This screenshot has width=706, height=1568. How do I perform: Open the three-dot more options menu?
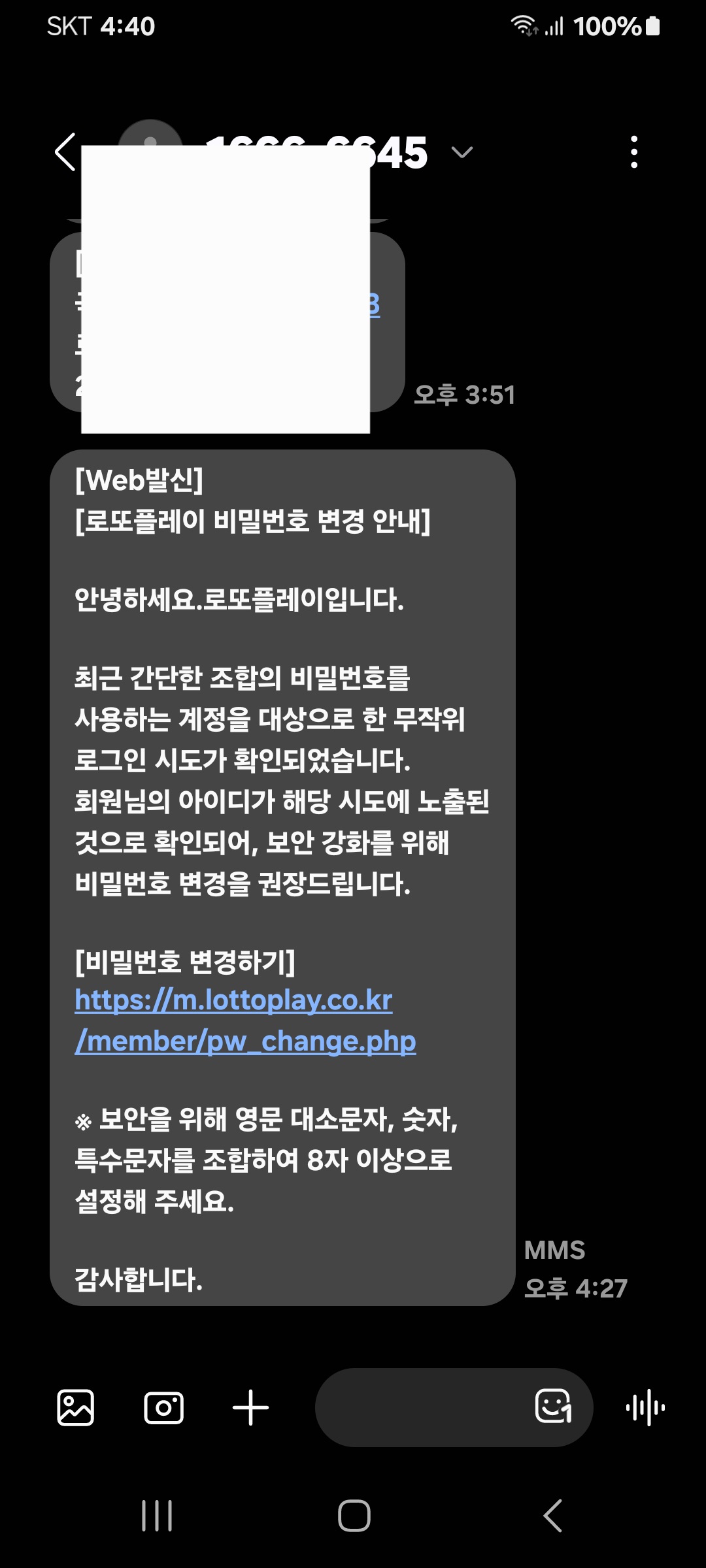click(x=633, y=152)
